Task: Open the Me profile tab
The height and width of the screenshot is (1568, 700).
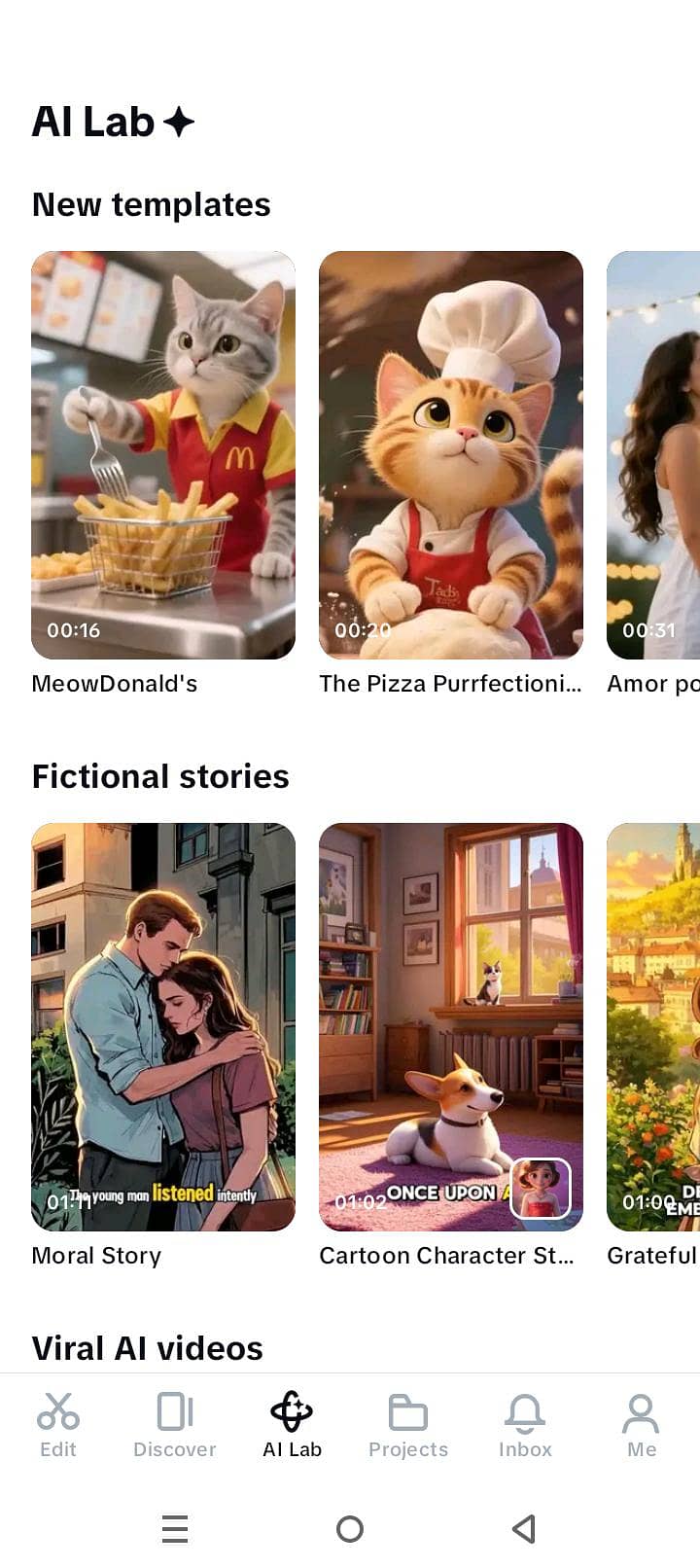Action: pyautogui.click(x=641, y=1424)
